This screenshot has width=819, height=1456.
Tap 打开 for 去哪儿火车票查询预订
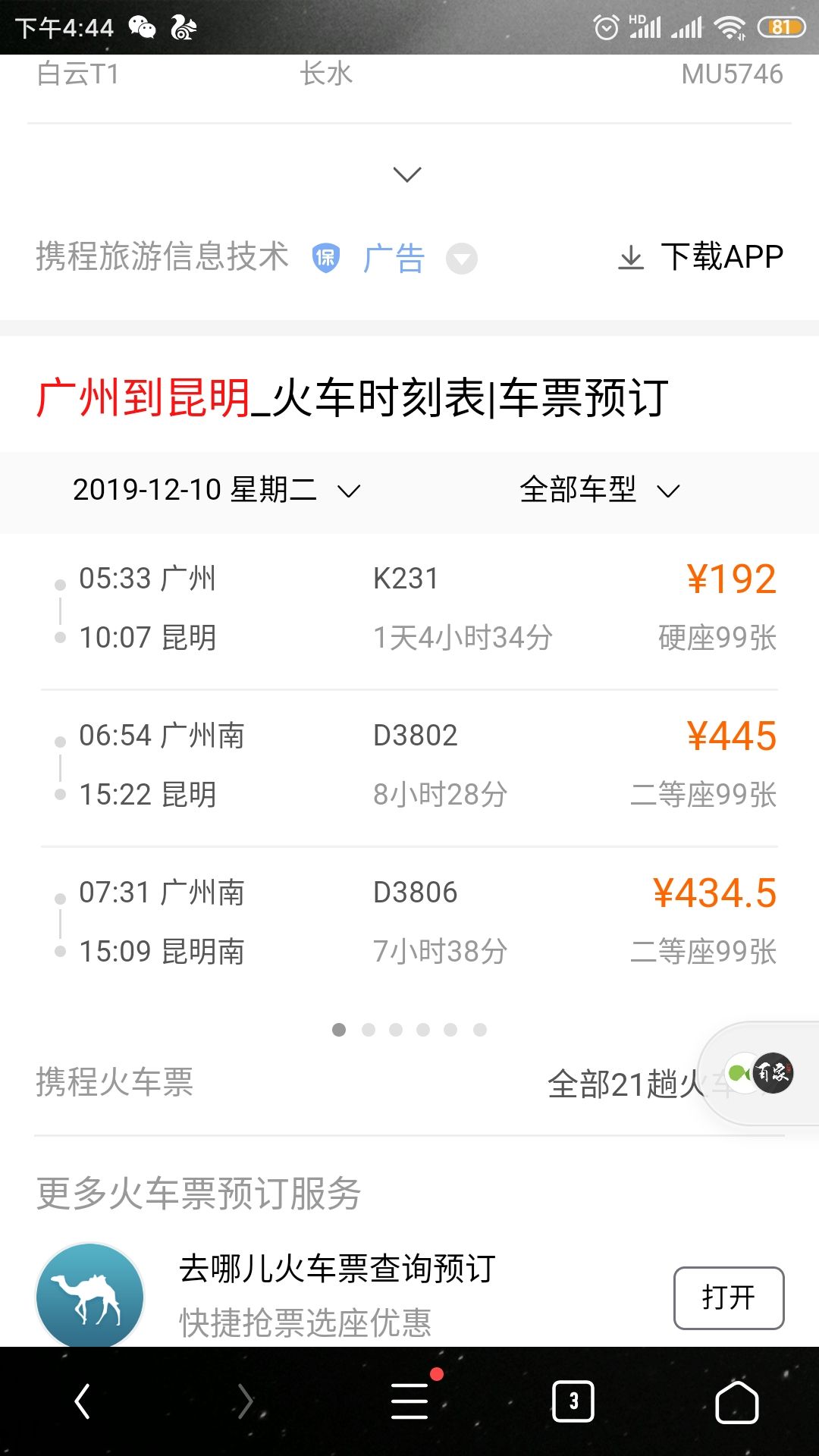(x=729, y=1298)
